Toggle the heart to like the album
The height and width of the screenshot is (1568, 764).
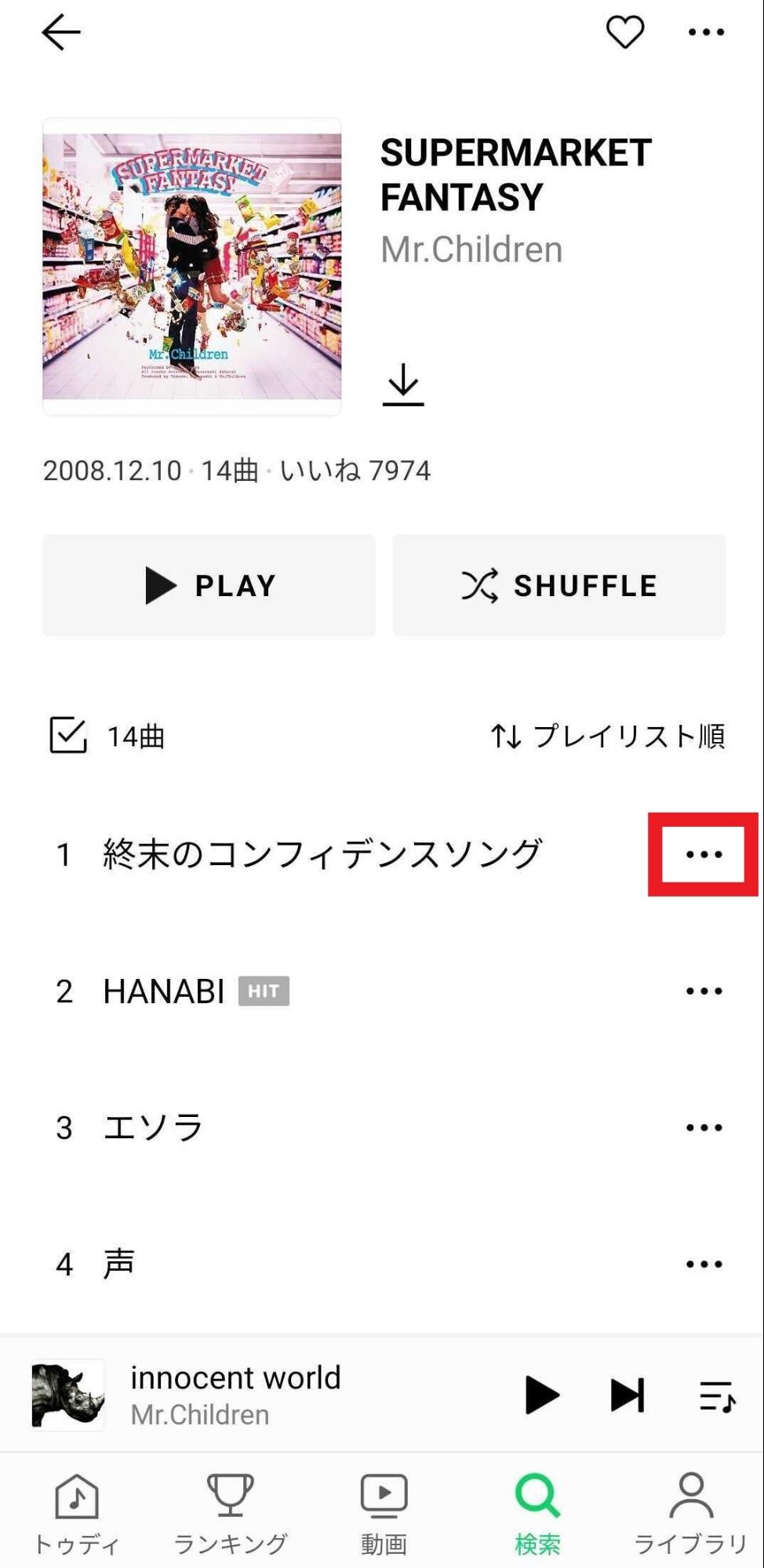tap(624, 31)
